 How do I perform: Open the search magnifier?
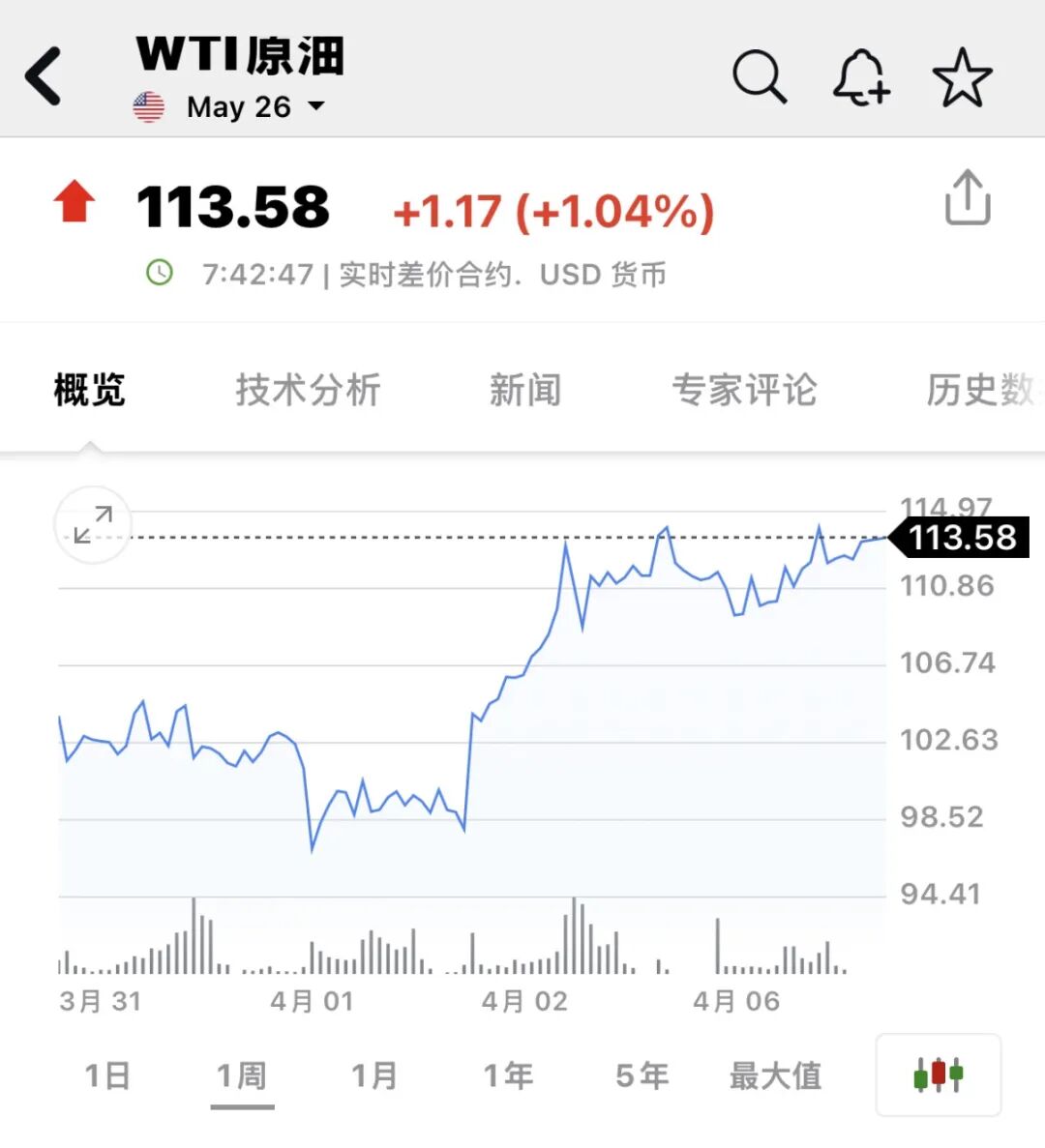[759, 76]
